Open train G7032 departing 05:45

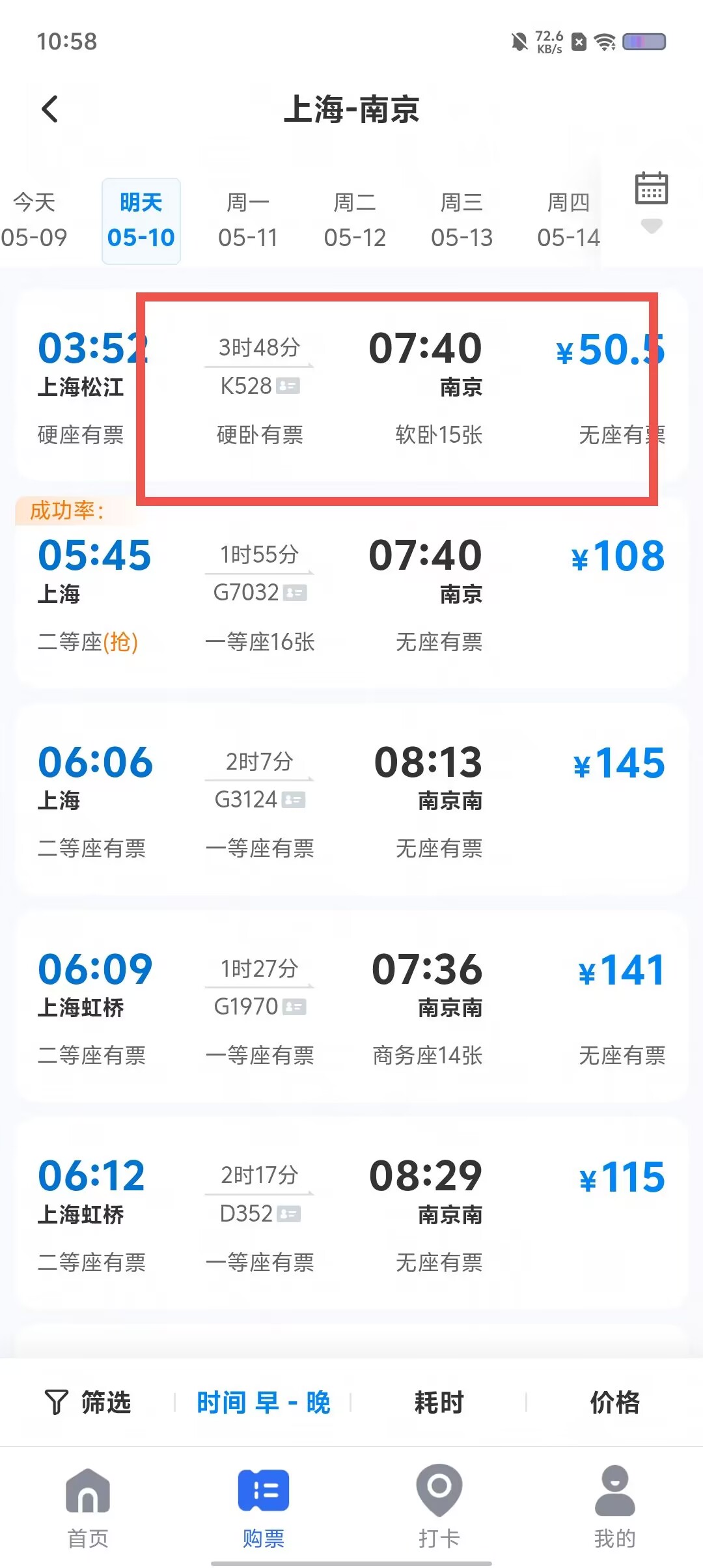click(x=351, y=593)
